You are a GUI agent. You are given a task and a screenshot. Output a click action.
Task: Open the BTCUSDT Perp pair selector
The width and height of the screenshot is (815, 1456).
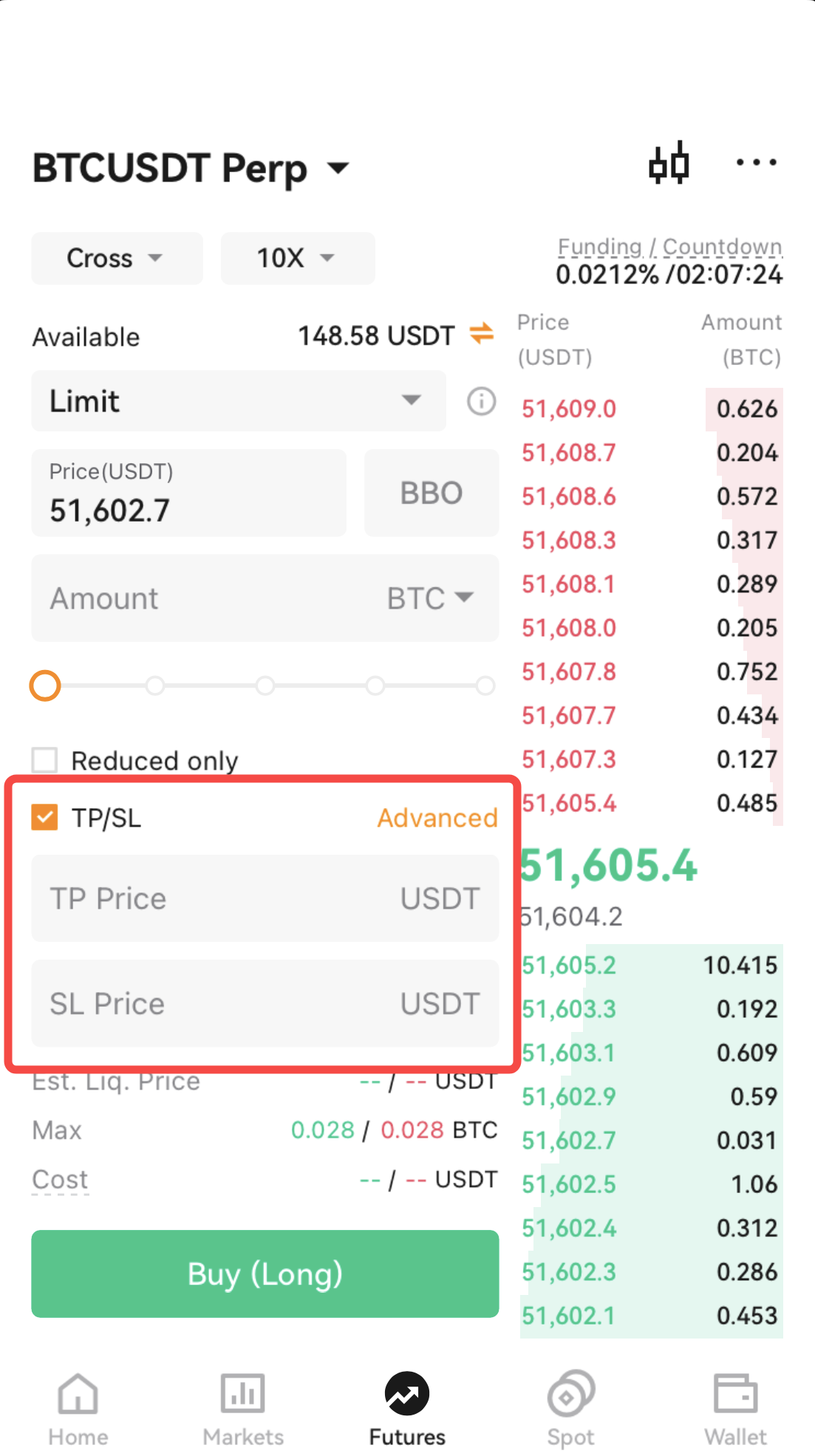point(190,168)
